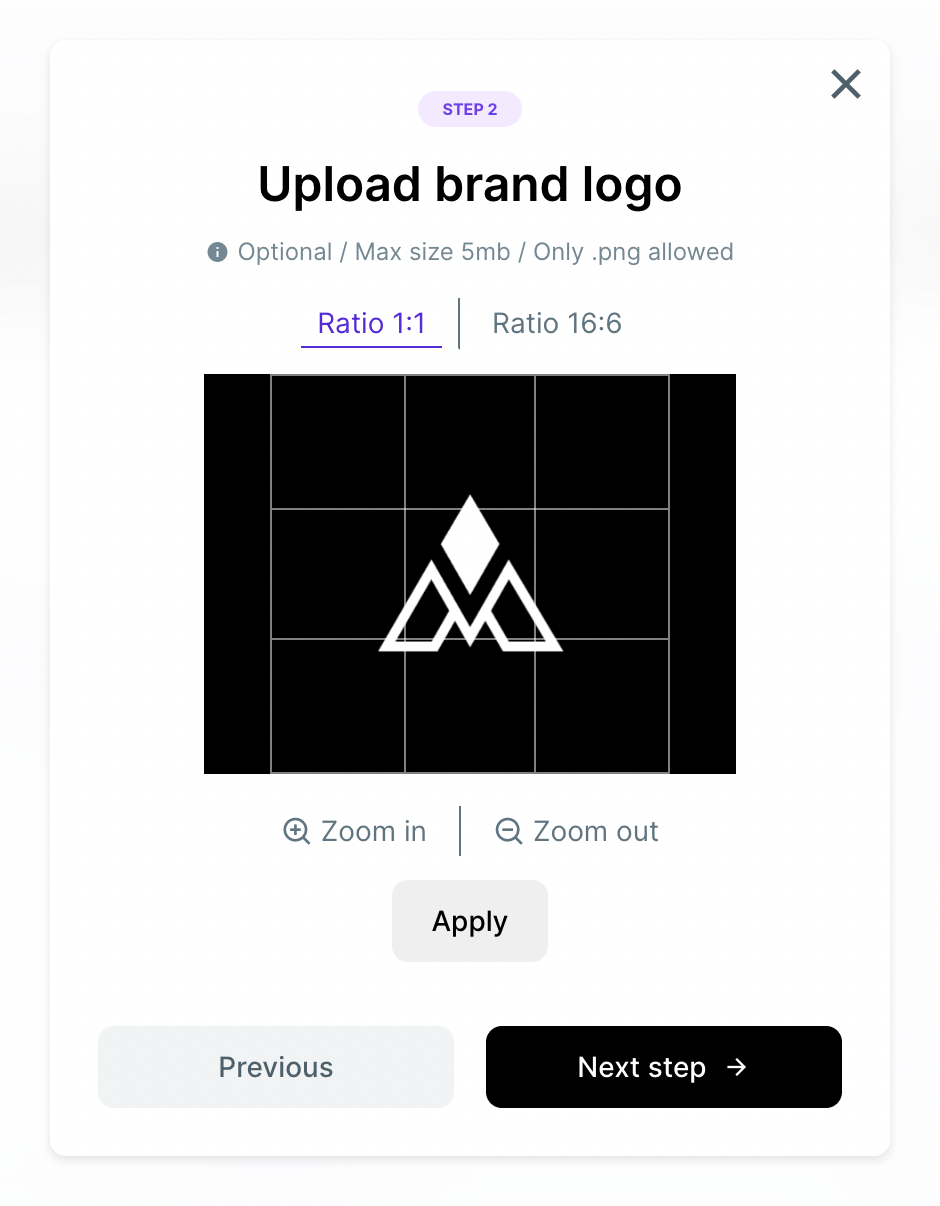Screen dimensions: 940x1206
Task: Zoom out of the logo image
Action: click(x=577, y=832)
